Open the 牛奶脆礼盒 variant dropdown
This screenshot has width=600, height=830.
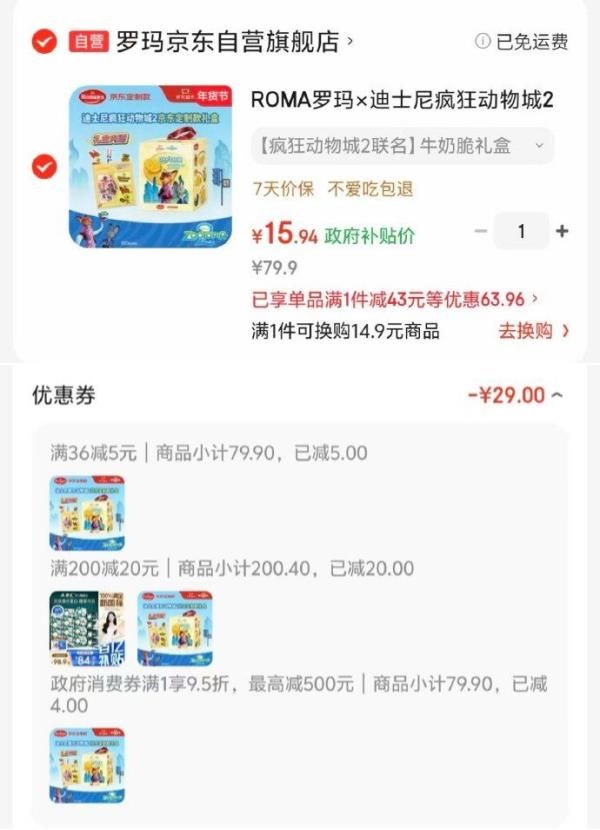point(401,146)
